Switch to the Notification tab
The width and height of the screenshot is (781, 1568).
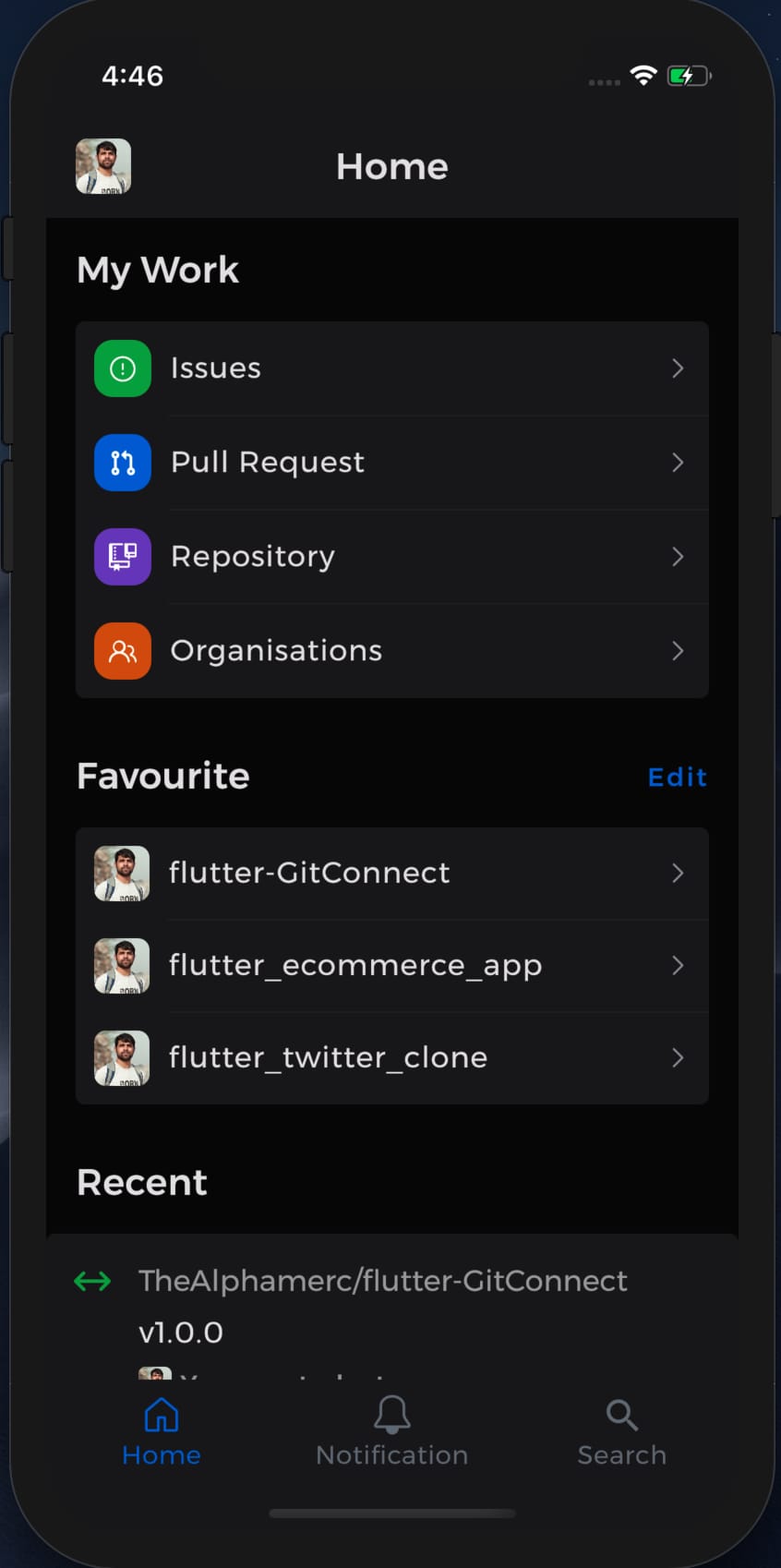point(391,1432)
